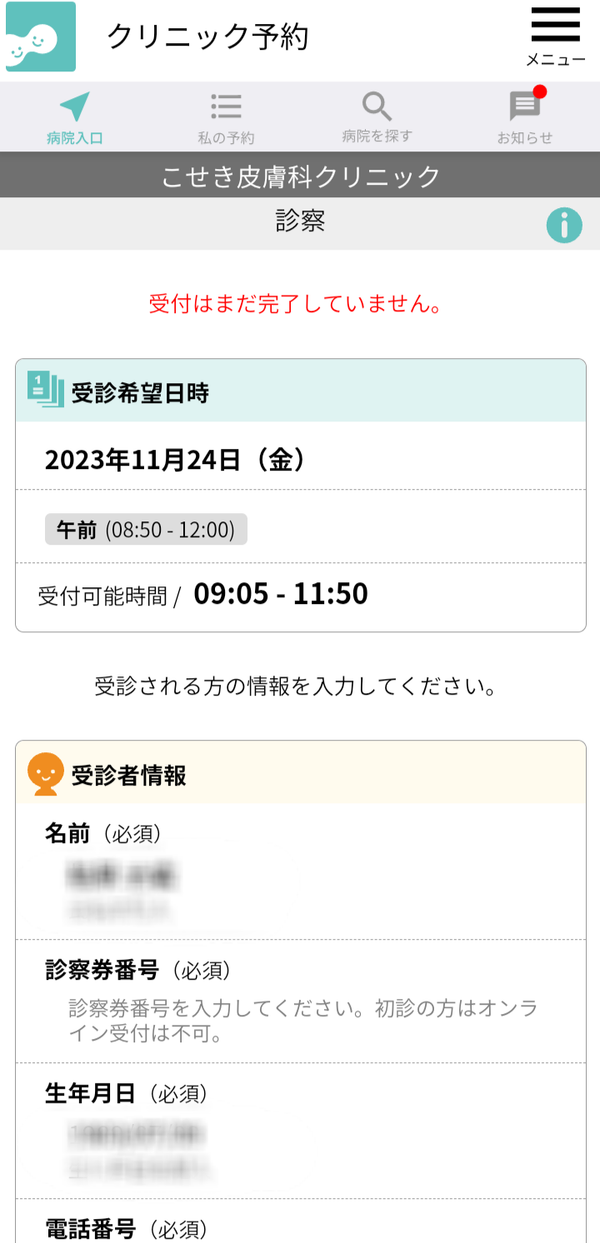Open the 病院を探す search tab

[376, 118]
